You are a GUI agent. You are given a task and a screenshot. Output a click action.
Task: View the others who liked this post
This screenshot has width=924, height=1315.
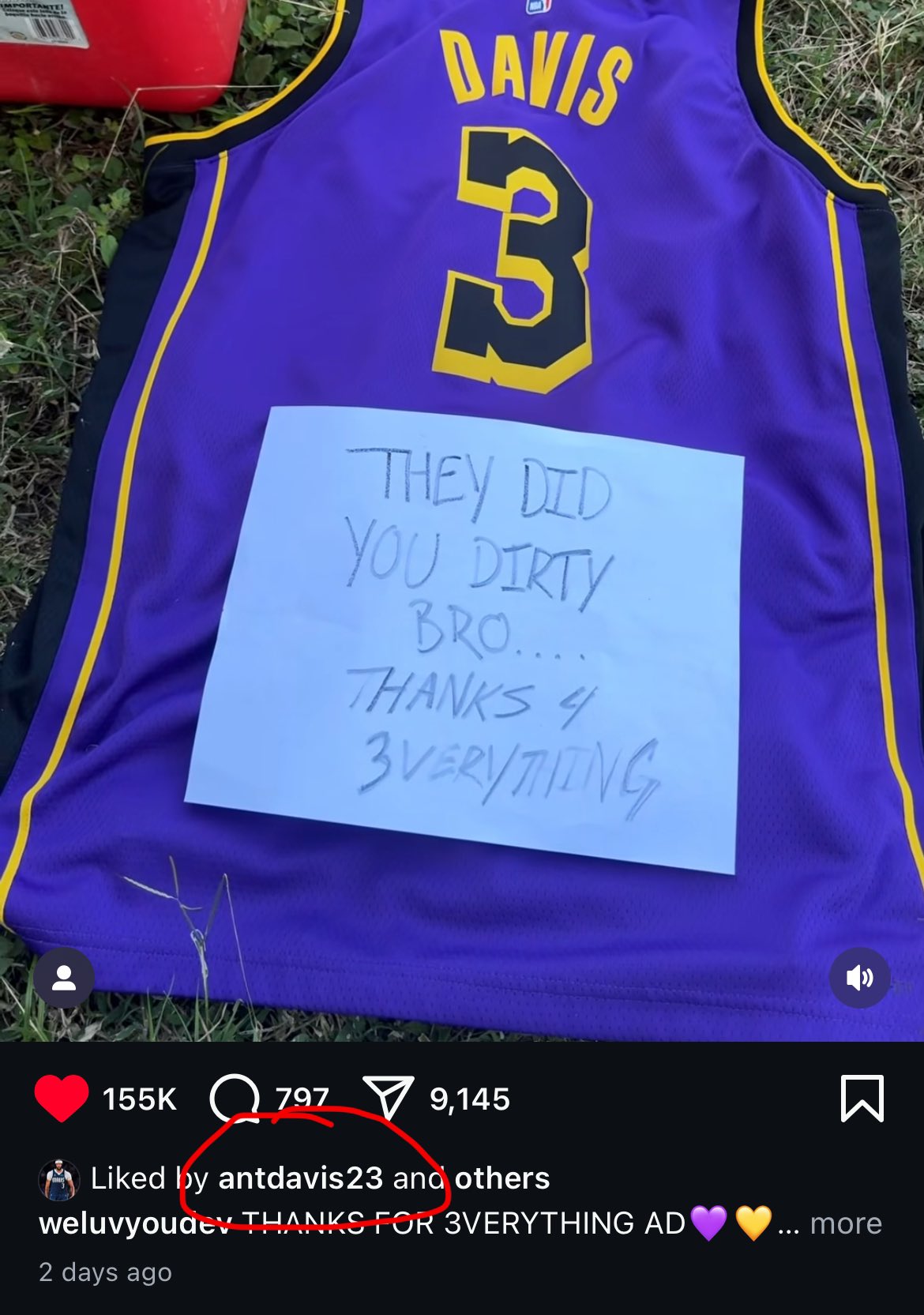tap(502, 1178)
